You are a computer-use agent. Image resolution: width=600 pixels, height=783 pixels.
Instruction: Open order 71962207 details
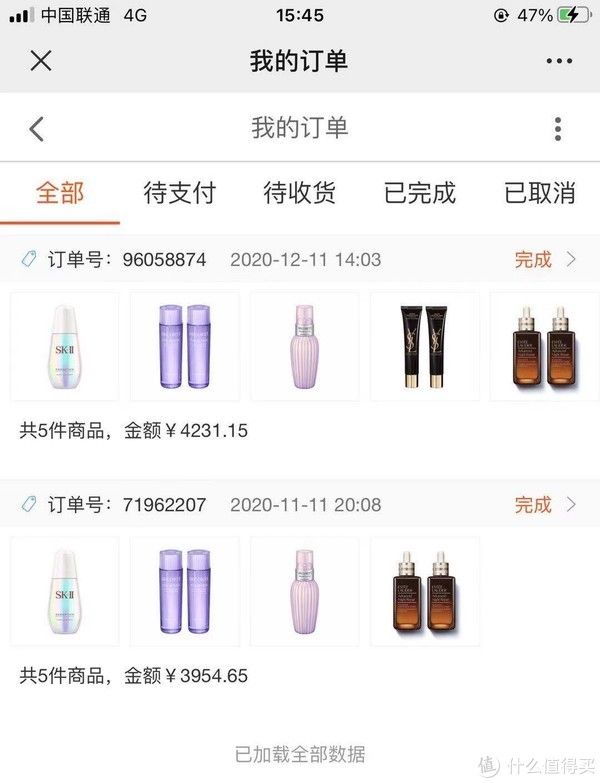coord(545,505)
